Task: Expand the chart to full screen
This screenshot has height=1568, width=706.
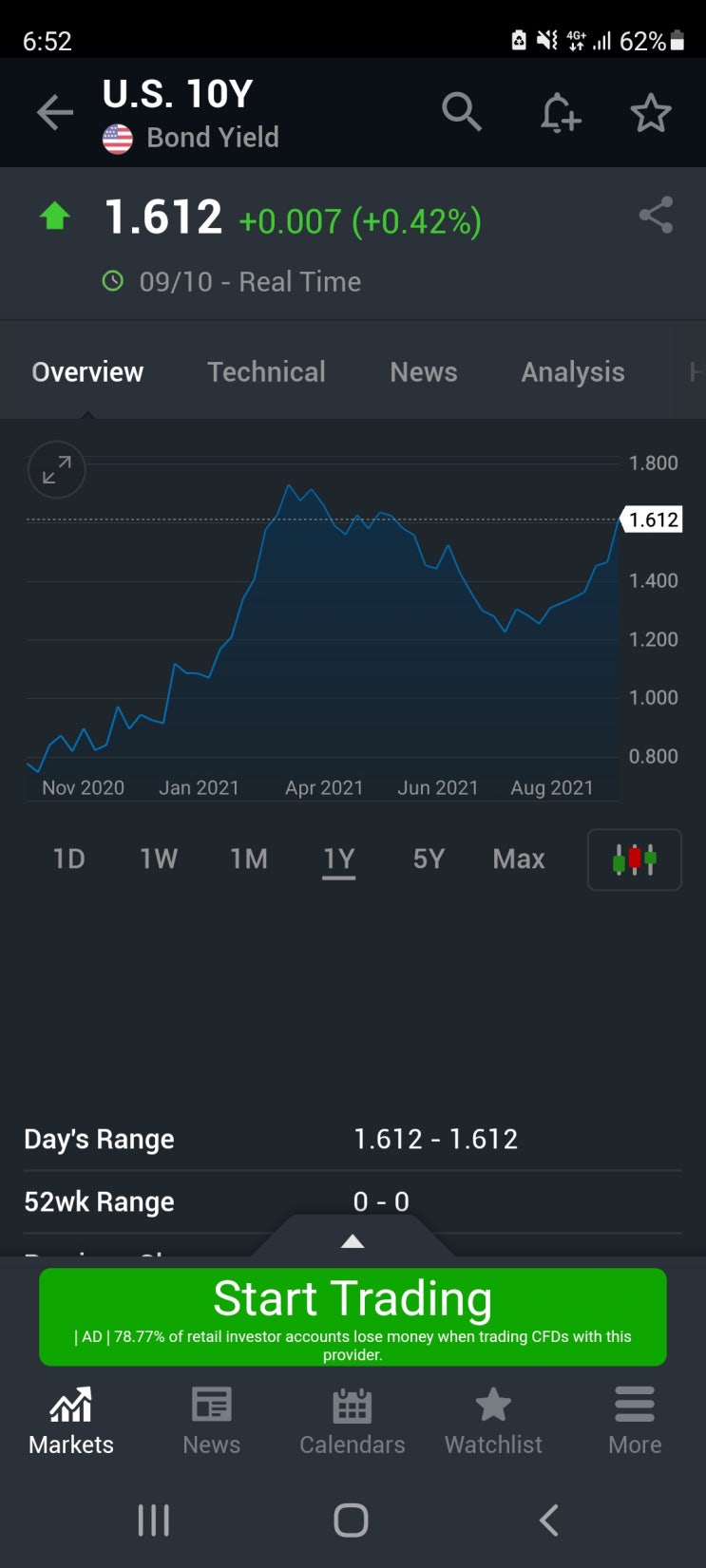Action: (x=56, y=469)
